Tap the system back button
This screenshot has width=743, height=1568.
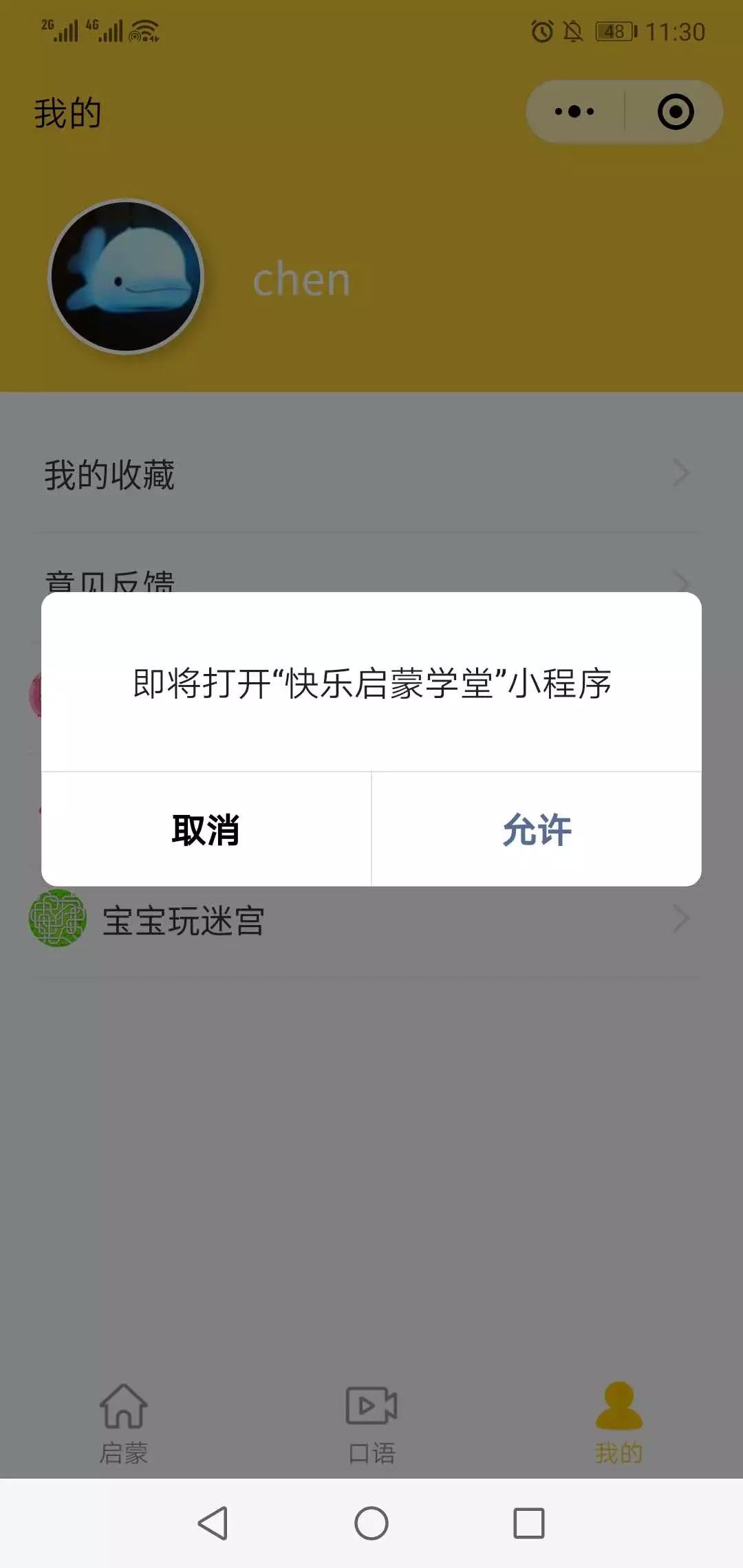pos(213,1523)
